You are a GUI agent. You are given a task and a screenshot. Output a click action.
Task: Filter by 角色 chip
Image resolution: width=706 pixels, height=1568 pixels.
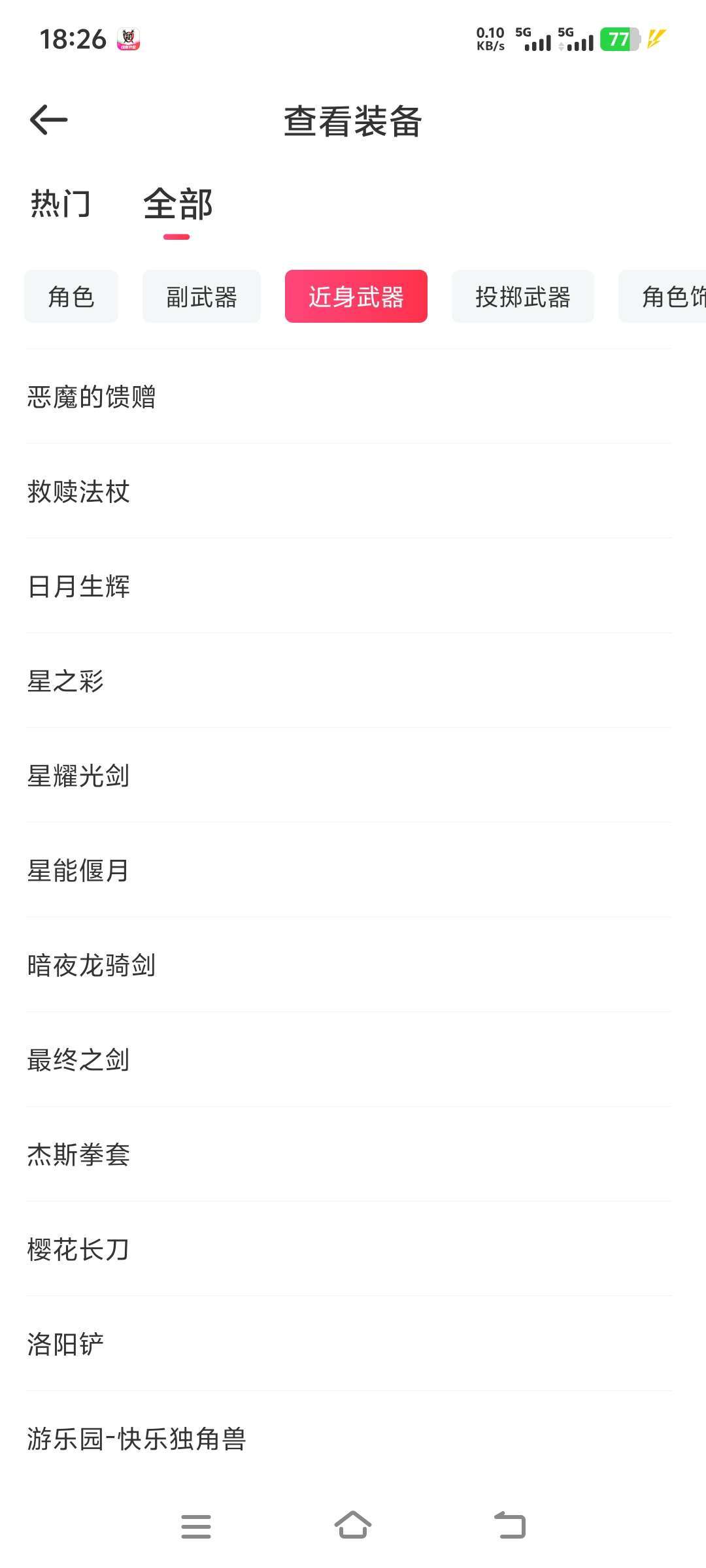coord(71,297)
